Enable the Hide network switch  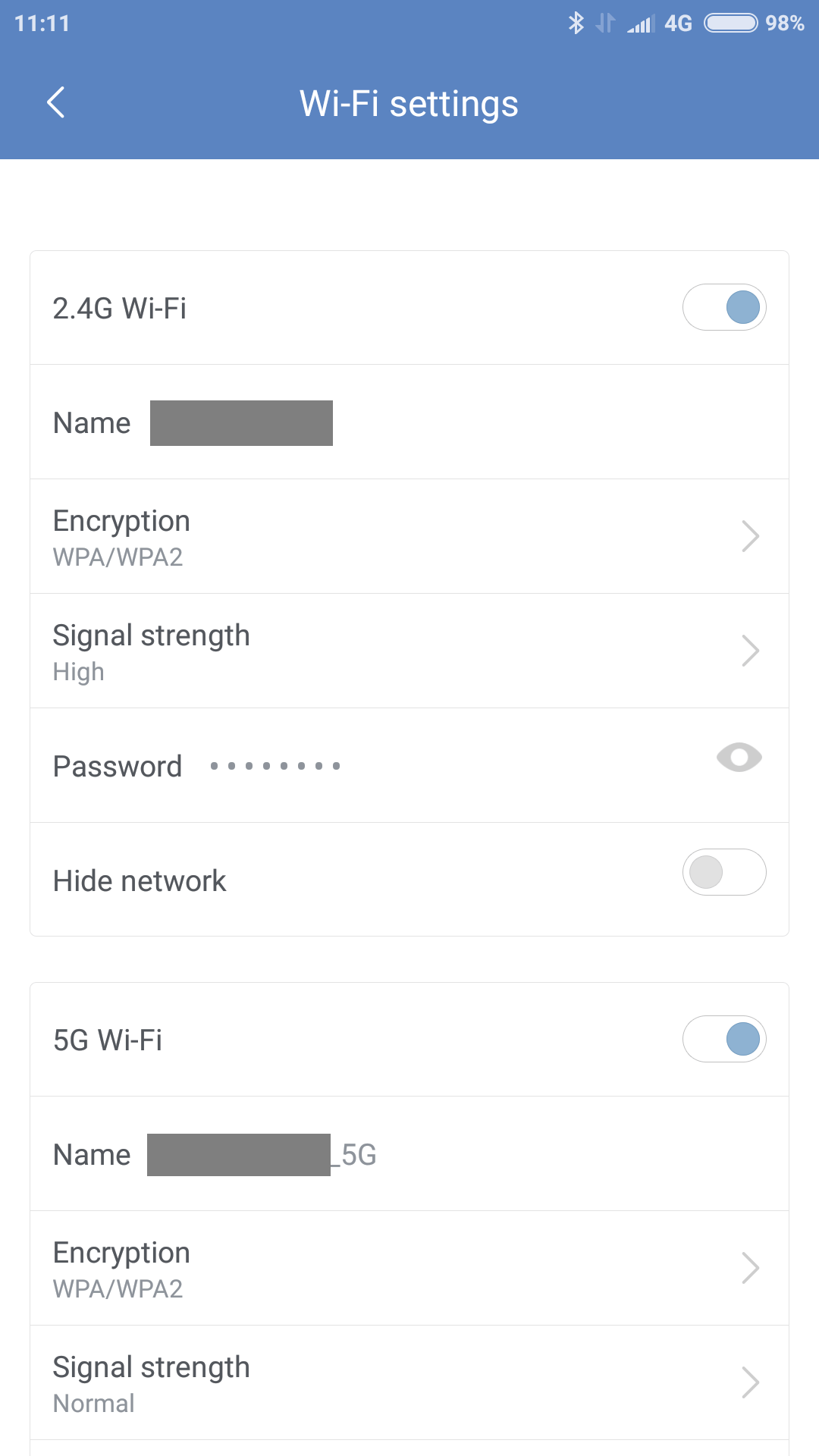click(x=724, y=872)
